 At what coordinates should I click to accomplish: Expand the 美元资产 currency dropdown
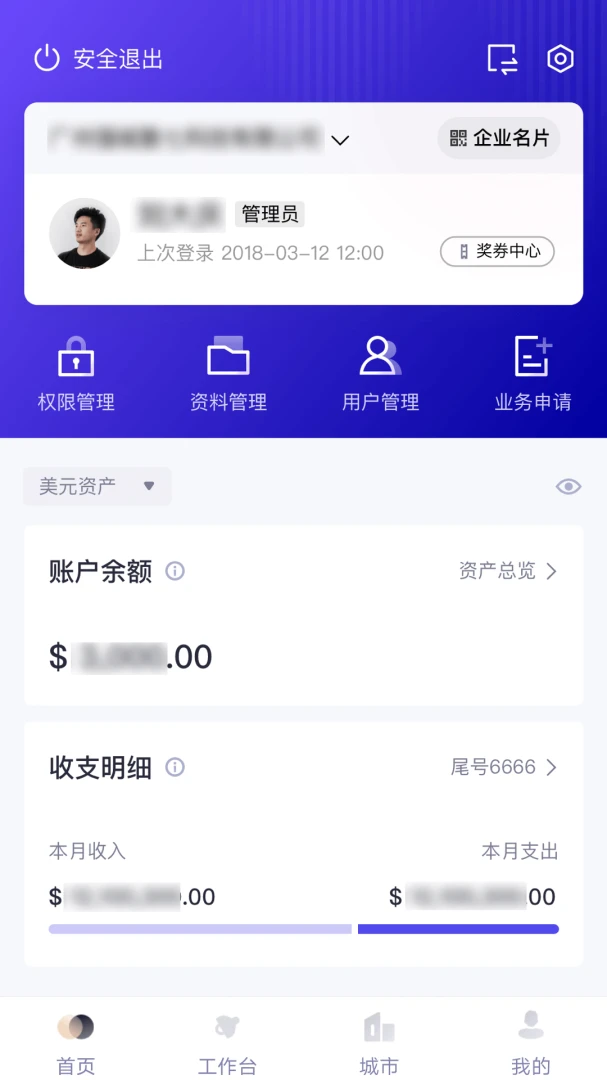click(x=97, y=487)
